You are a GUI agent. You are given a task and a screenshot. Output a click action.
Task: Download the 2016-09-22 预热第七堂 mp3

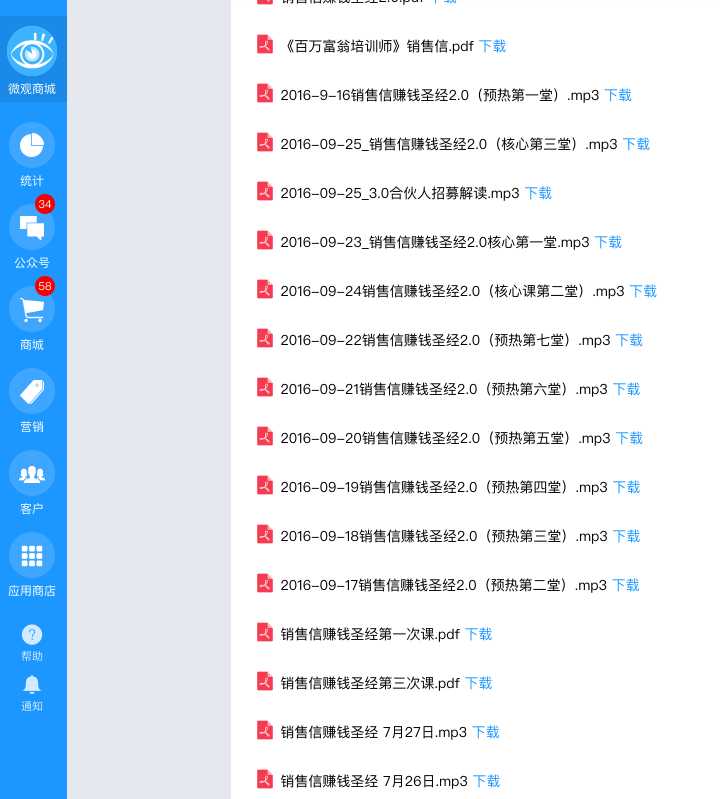(629, 340)
